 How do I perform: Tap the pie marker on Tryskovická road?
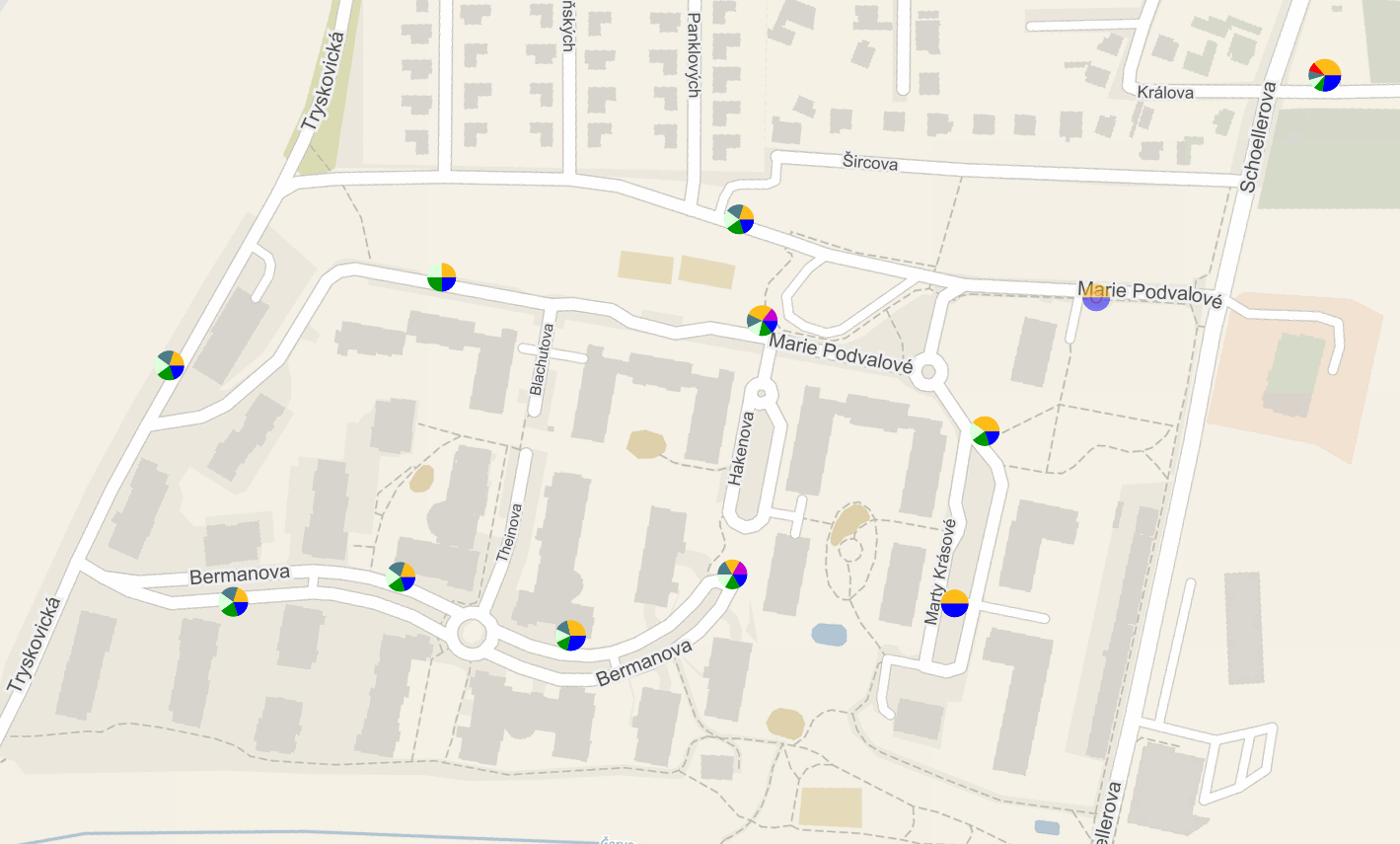170,365
